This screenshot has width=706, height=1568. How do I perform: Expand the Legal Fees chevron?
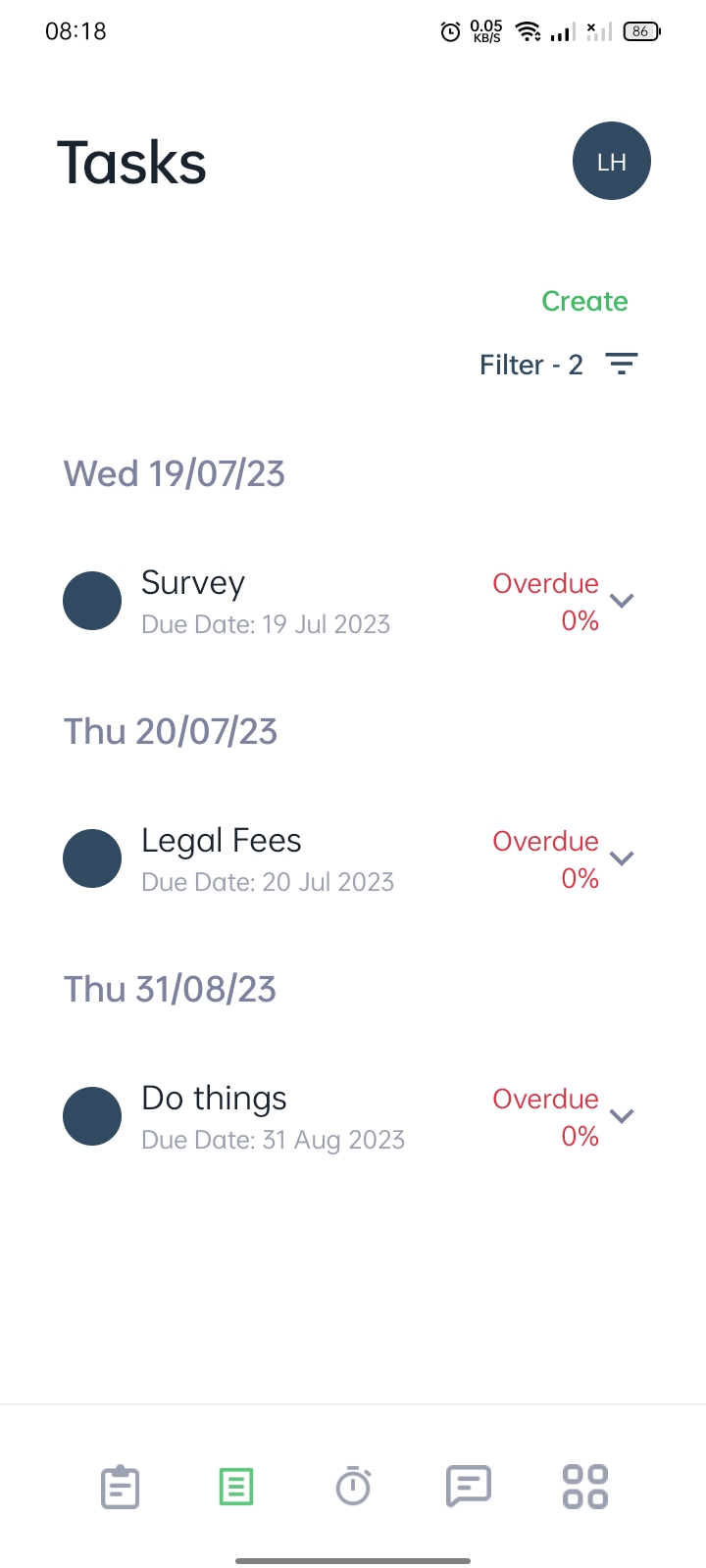click(x=622, y=857)
